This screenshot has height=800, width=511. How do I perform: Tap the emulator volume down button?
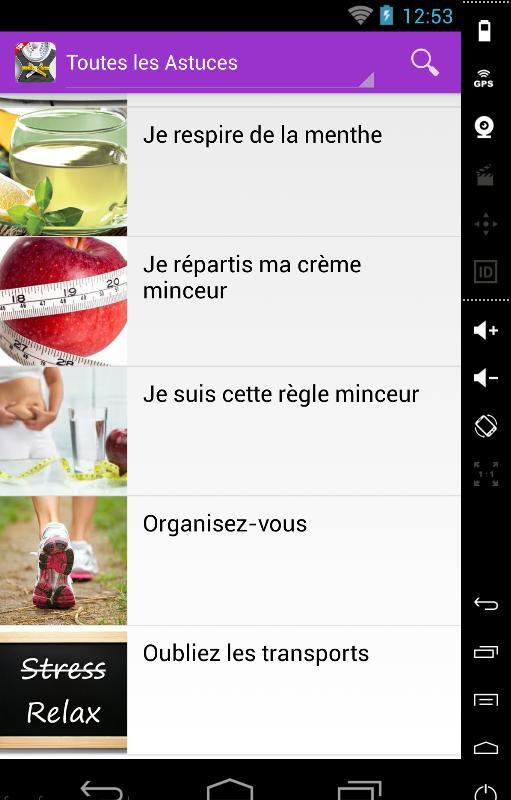[485, 378]
